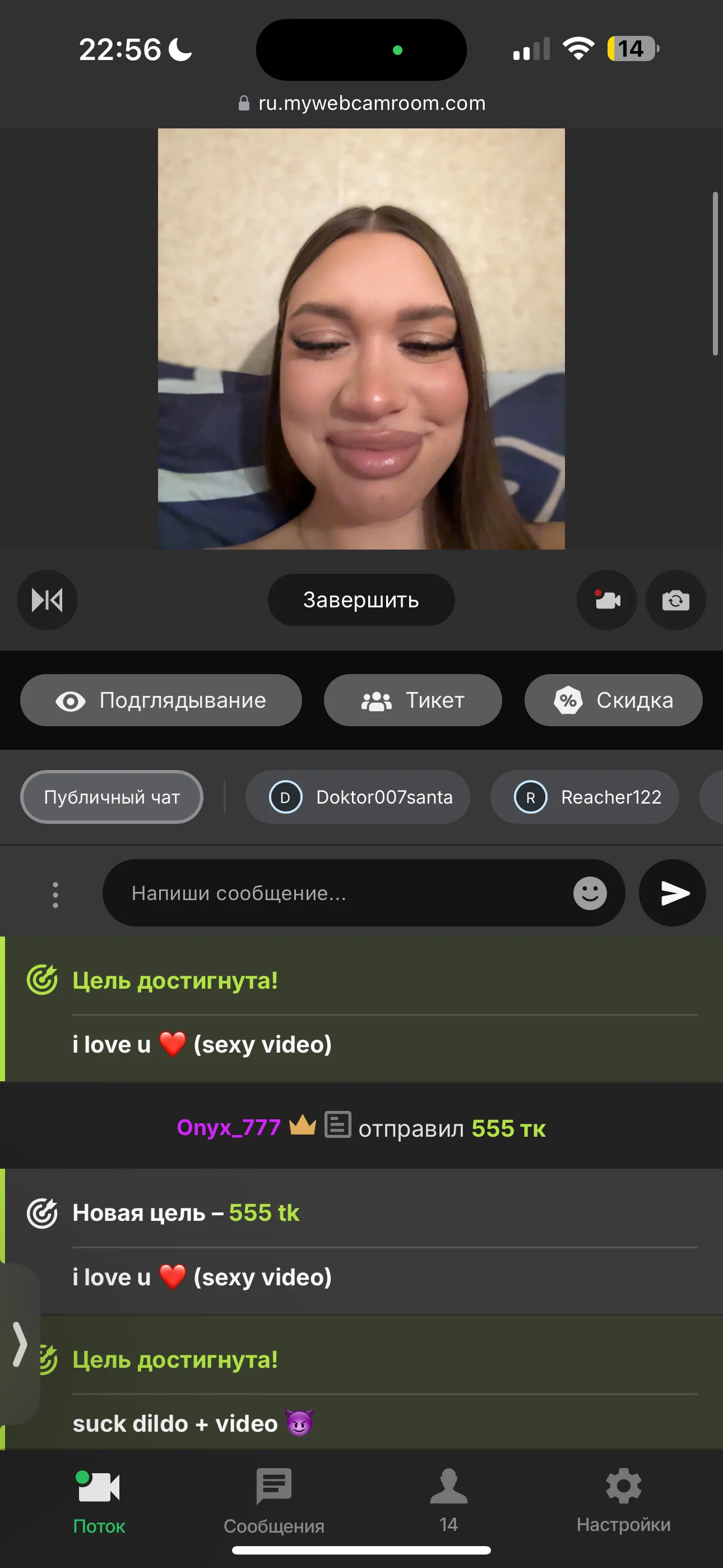The width and height of the screenshot is (723, 1568).
Task: Expand the side panel arrow handle
Action: (20, 1344)
